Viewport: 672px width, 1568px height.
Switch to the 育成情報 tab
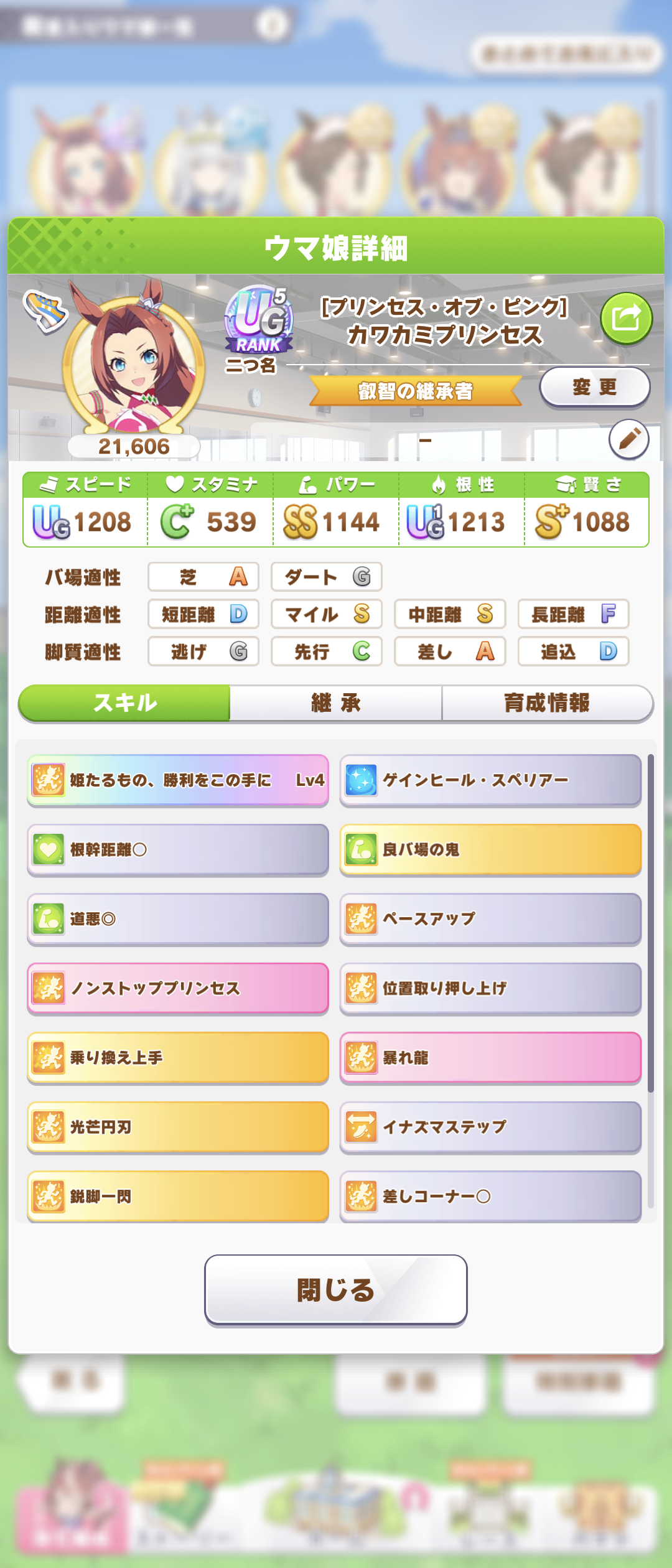coord(547,703)
